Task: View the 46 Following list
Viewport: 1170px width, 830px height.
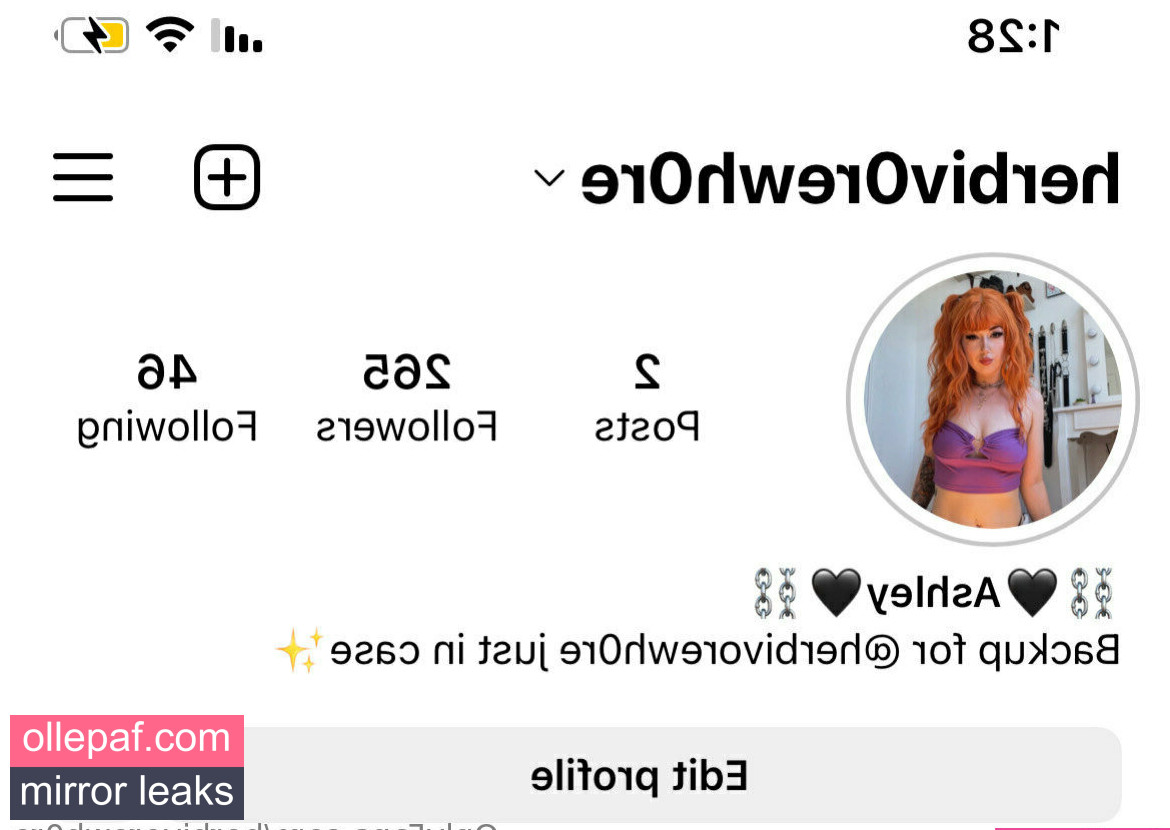Action: point(167,398)
